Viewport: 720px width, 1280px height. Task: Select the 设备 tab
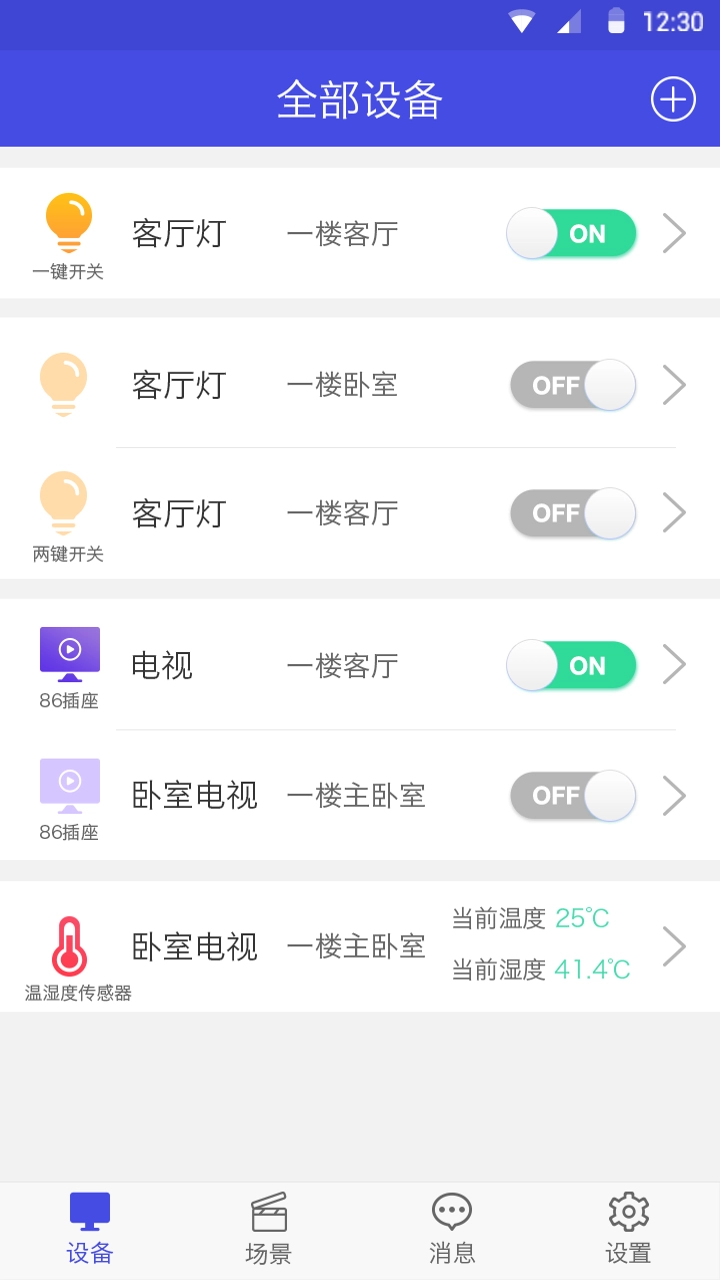pos(90,1228)
